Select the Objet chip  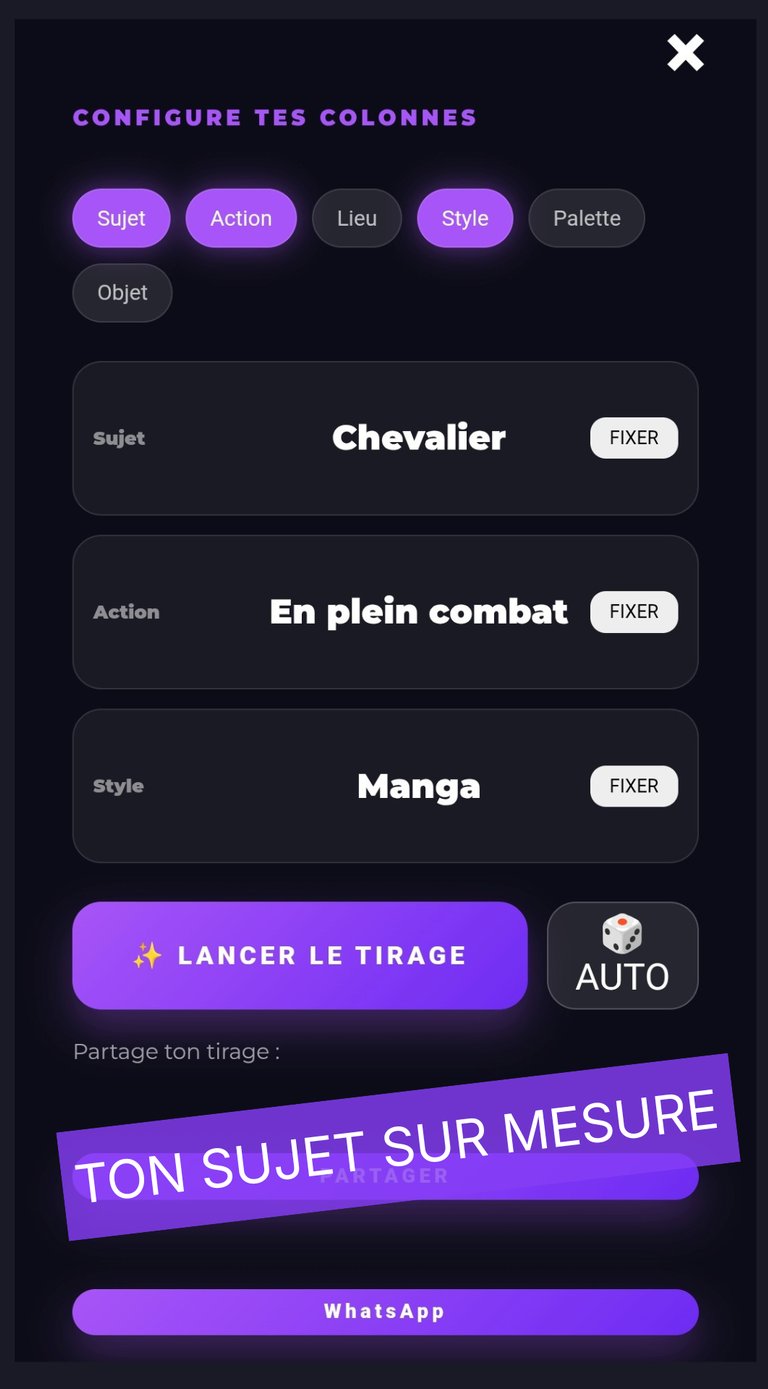click(122, 293)
